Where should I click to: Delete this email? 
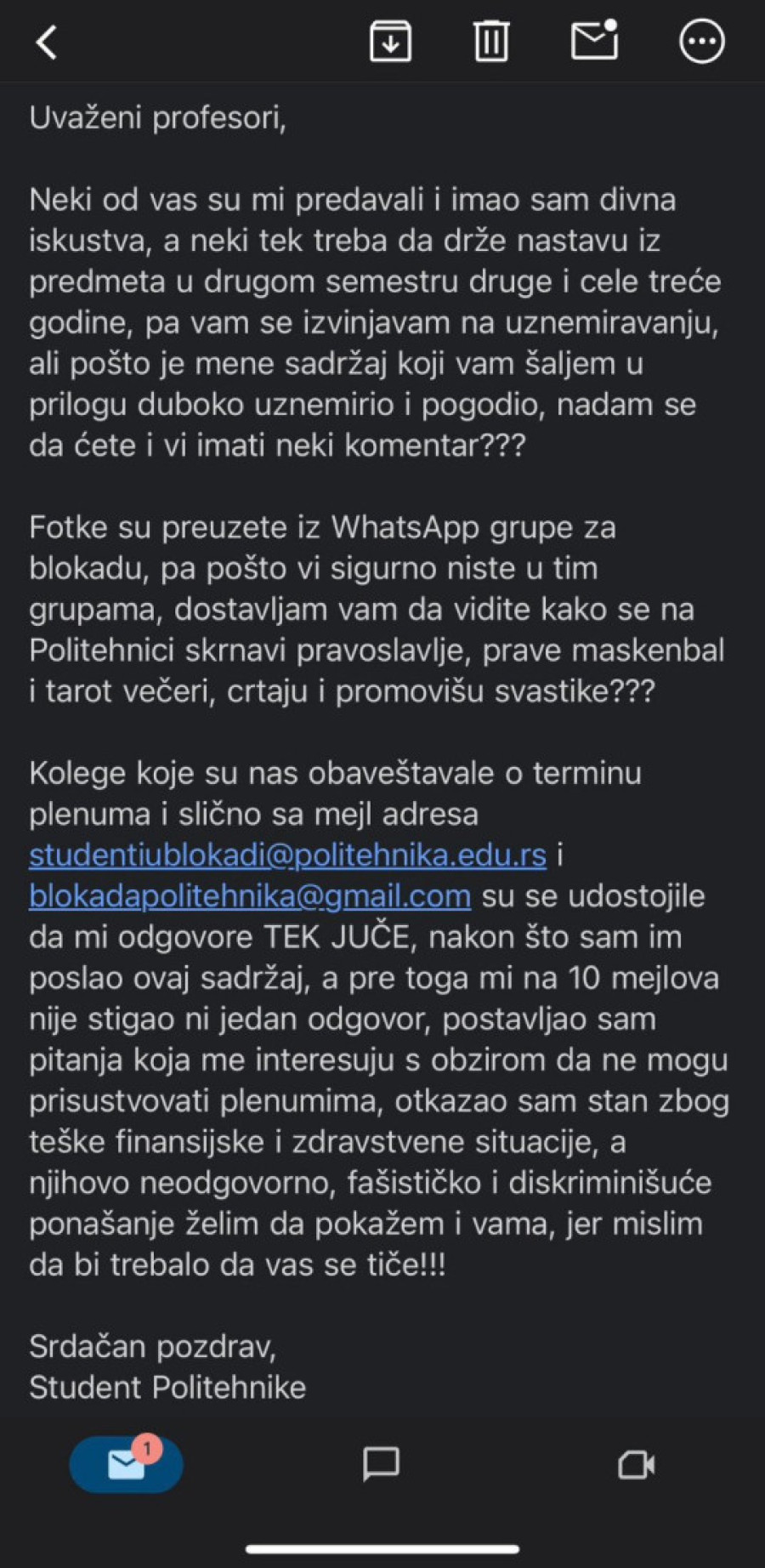coord(490,41)
